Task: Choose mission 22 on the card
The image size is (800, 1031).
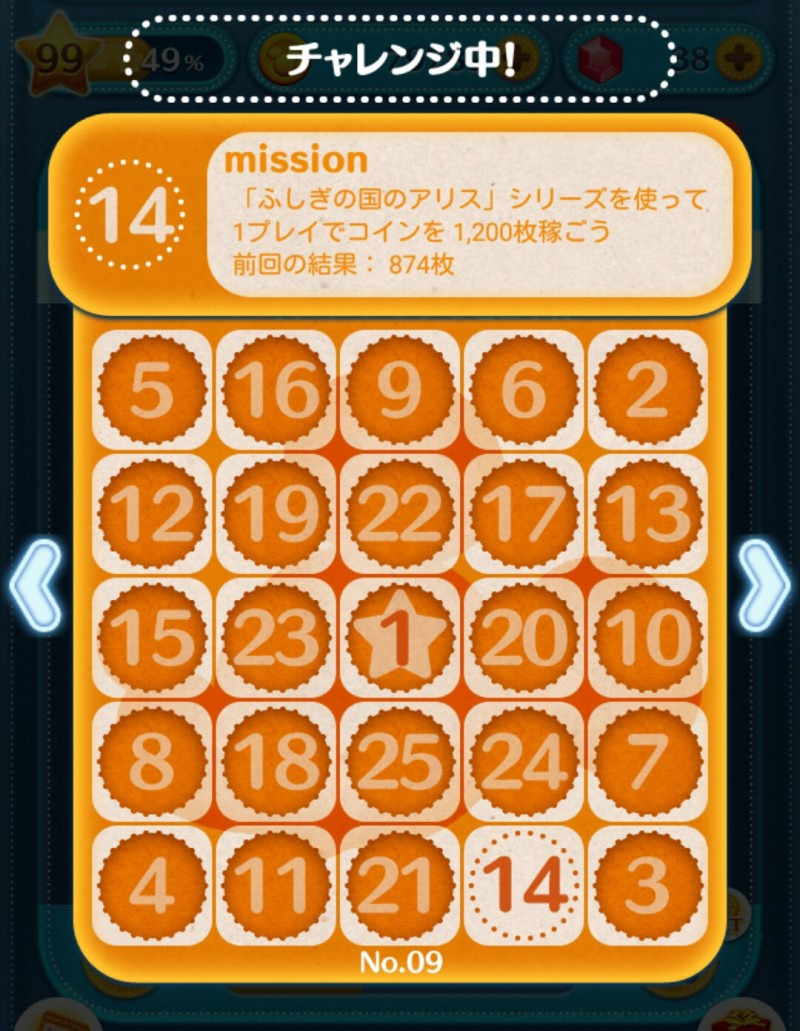Action: (400, 514)
